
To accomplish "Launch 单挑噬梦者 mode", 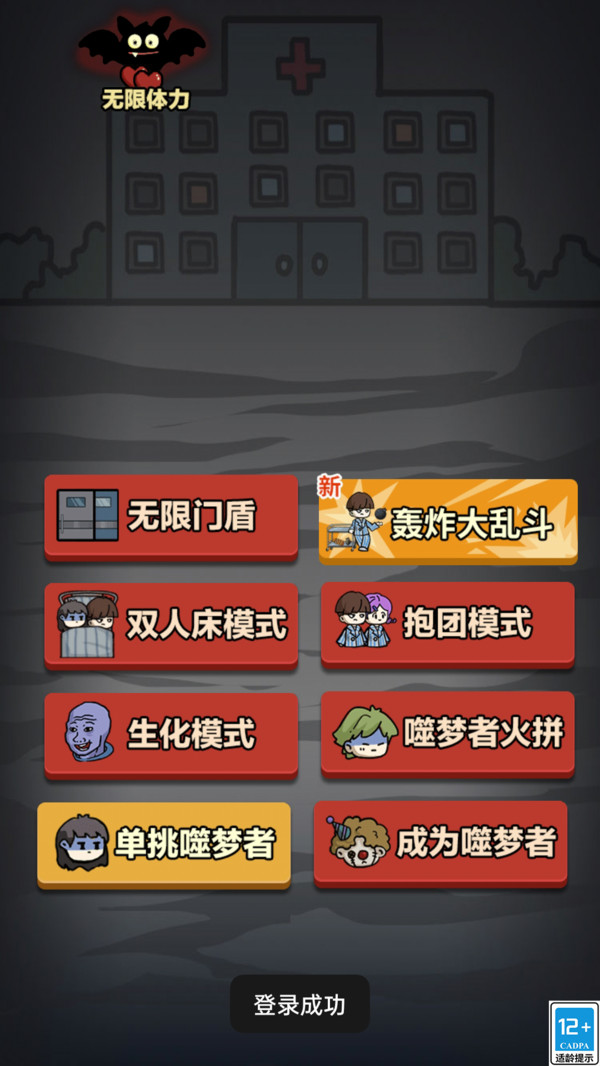I will [x=164, y=844].
